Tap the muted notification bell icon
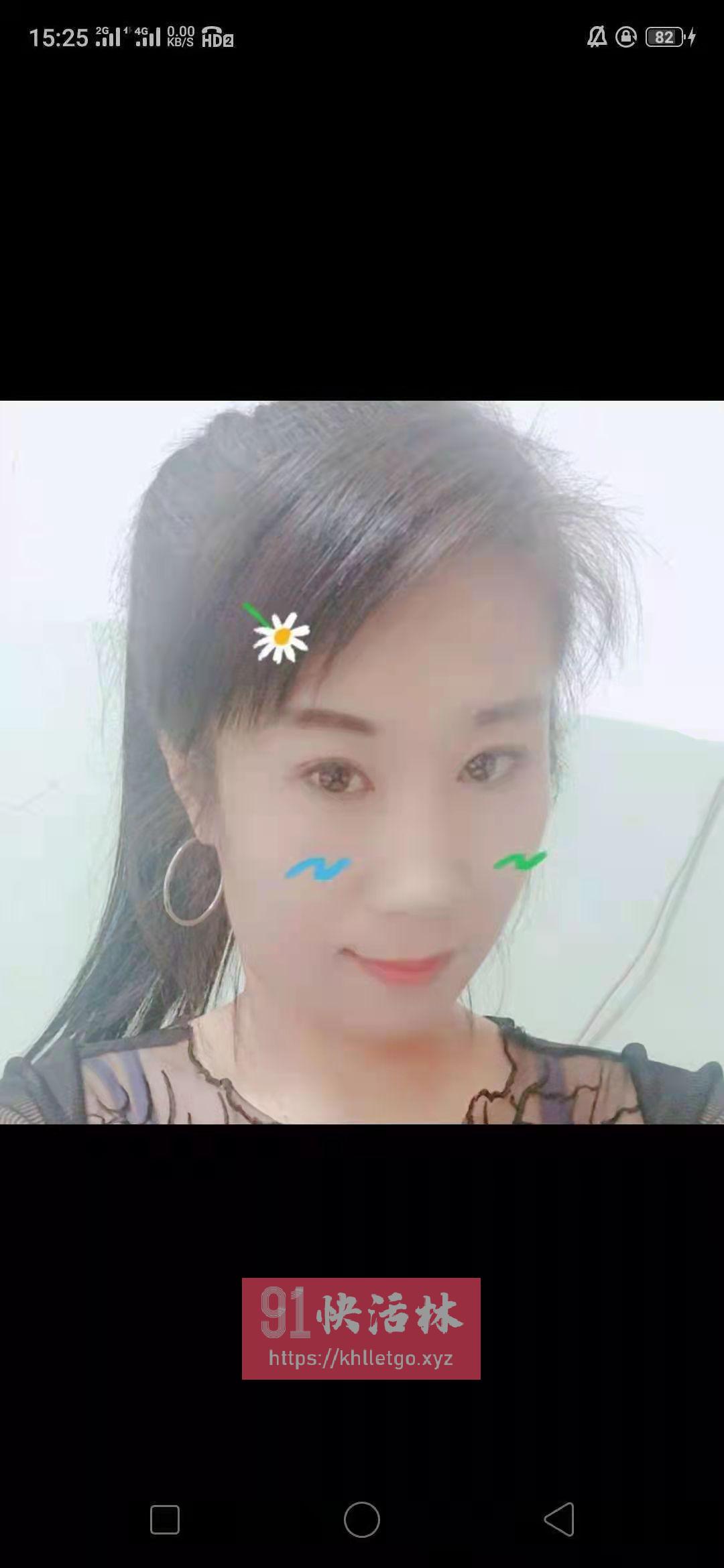The image size is (724, 1568). (x=599, y=38)
